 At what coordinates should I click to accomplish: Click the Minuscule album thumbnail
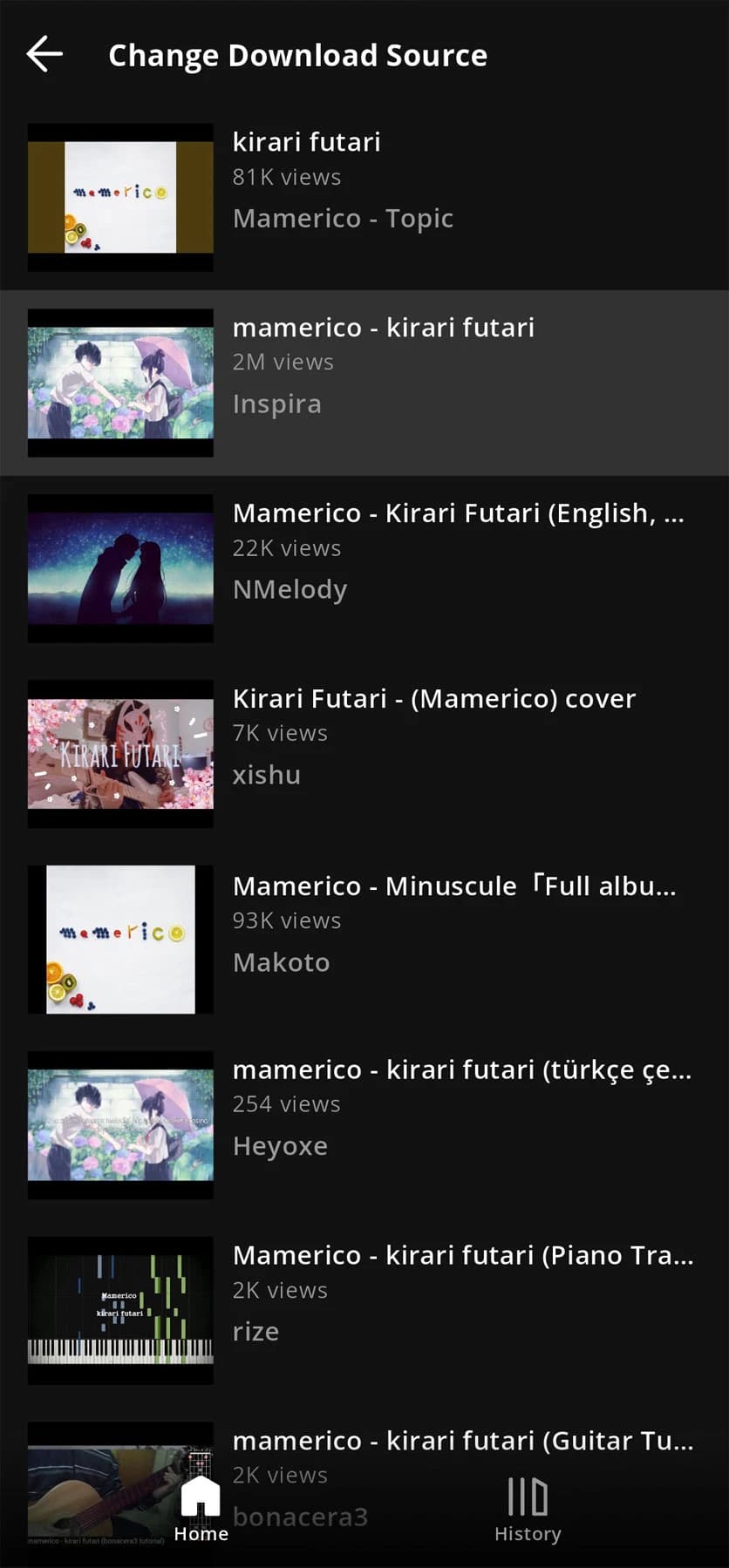pos(119,939)
